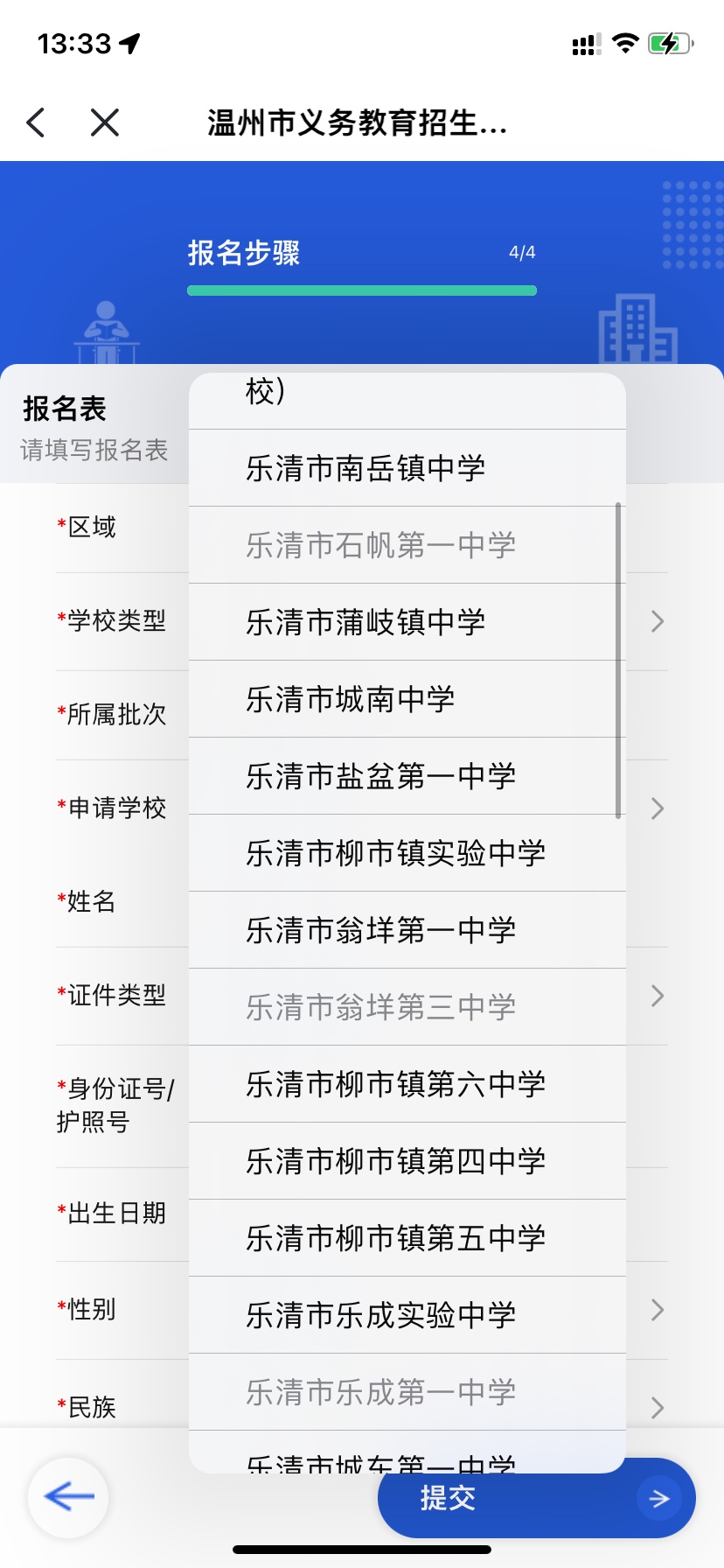The height and width of the screenshot is (1568, 724).
Task: Return to previous step with round arrow button
Action: point(68,1497)
